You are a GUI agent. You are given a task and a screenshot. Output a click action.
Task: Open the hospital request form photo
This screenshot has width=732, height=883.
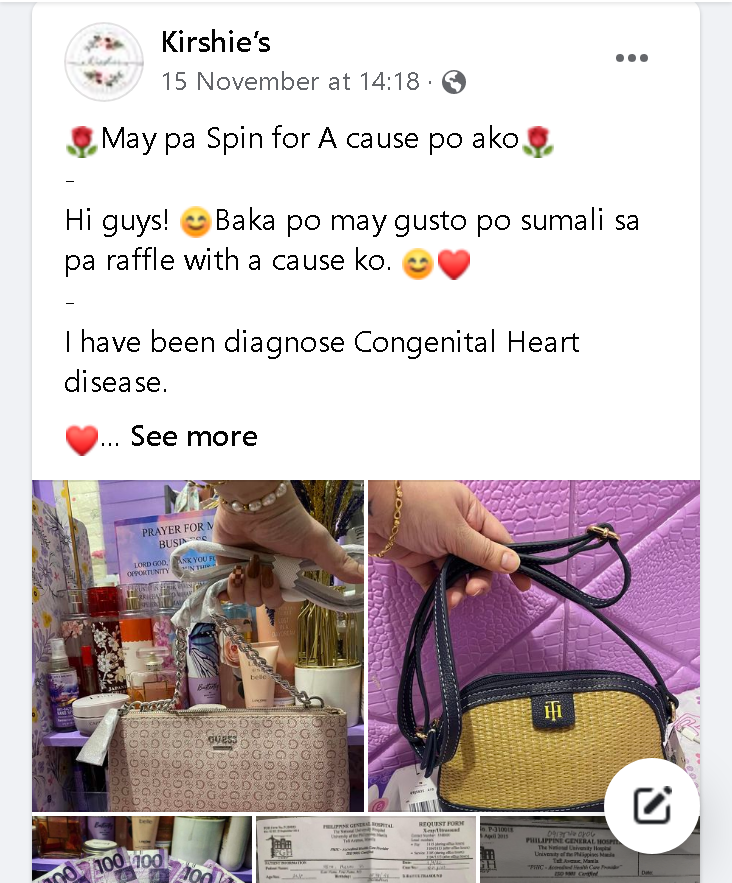[365, 849]
